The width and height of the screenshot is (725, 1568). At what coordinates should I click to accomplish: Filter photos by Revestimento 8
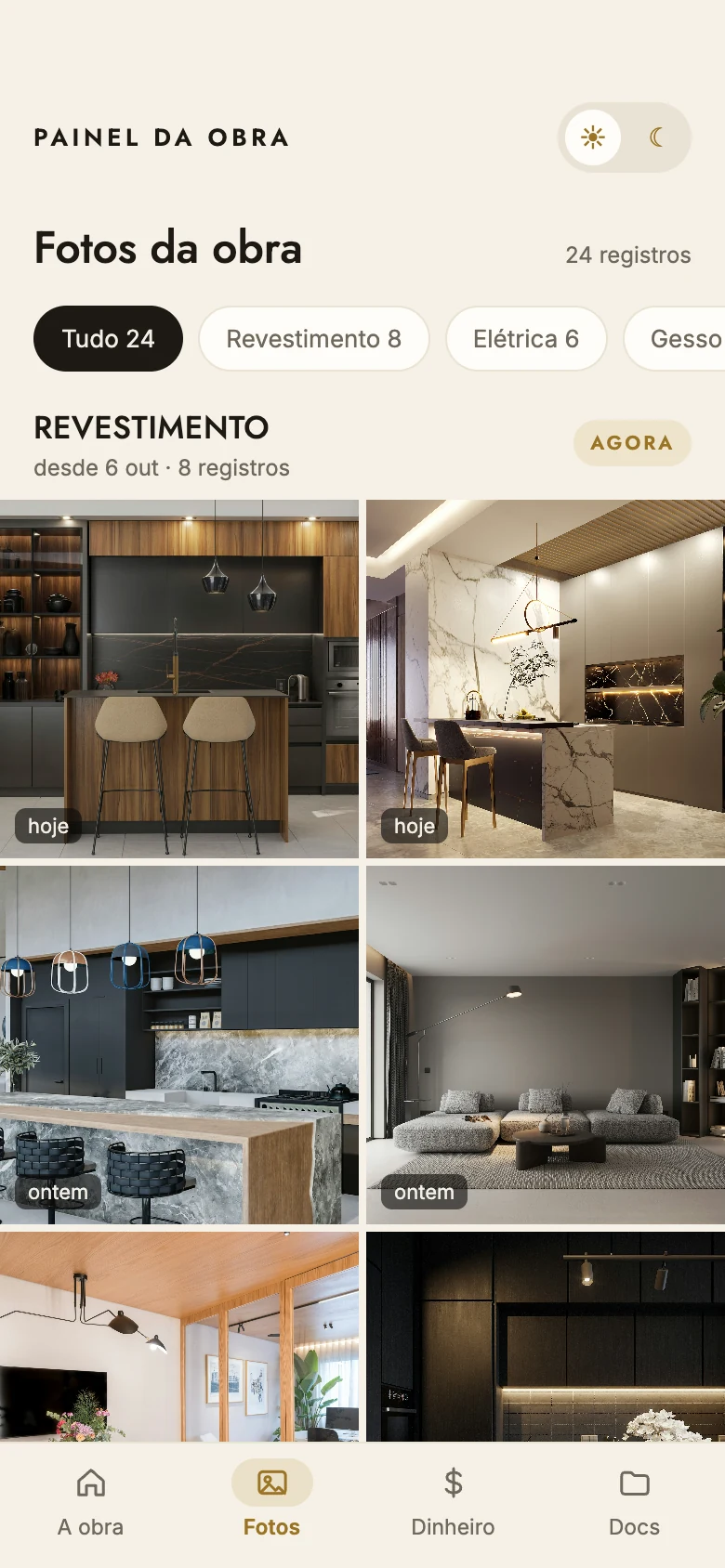coord(314,338)
